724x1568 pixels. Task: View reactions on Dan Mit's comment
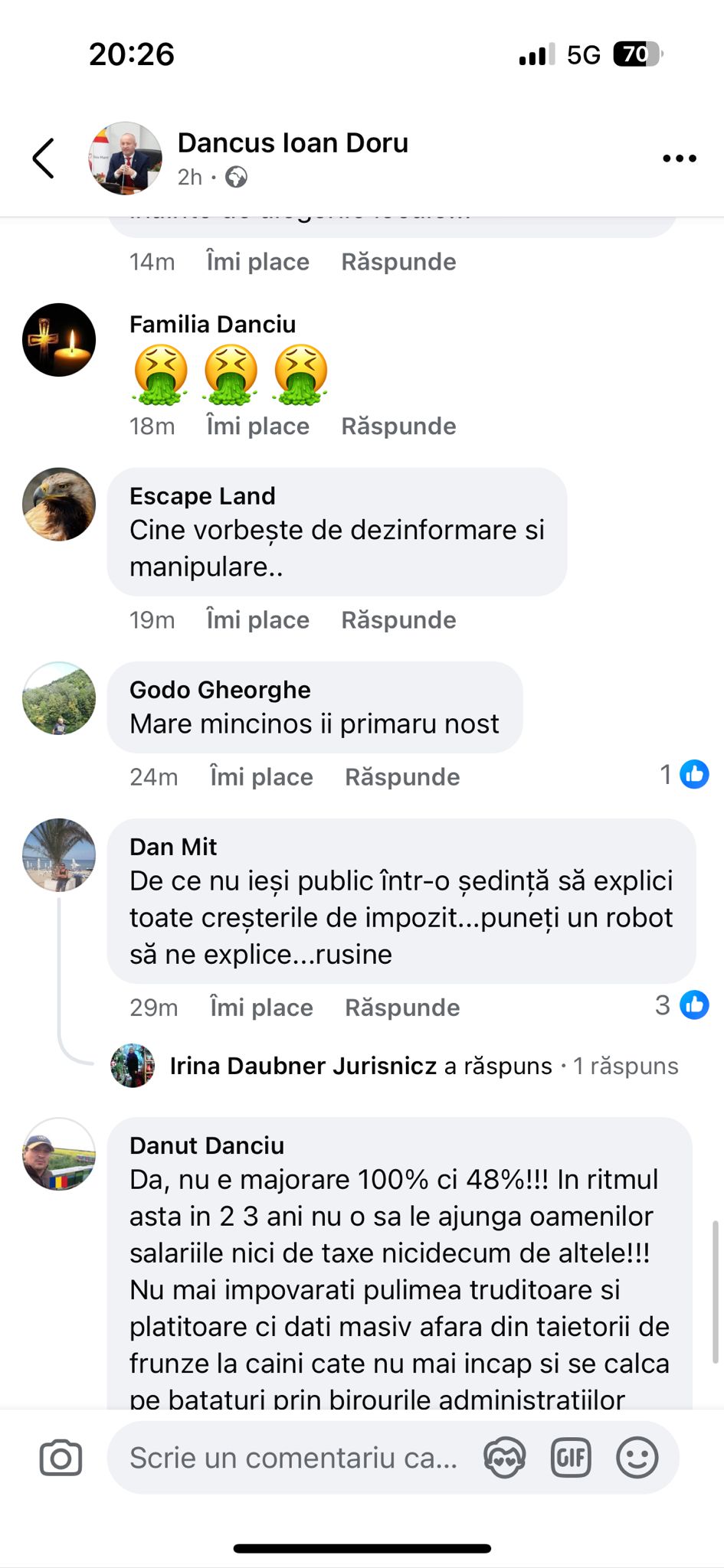(x=682, y=1005)
